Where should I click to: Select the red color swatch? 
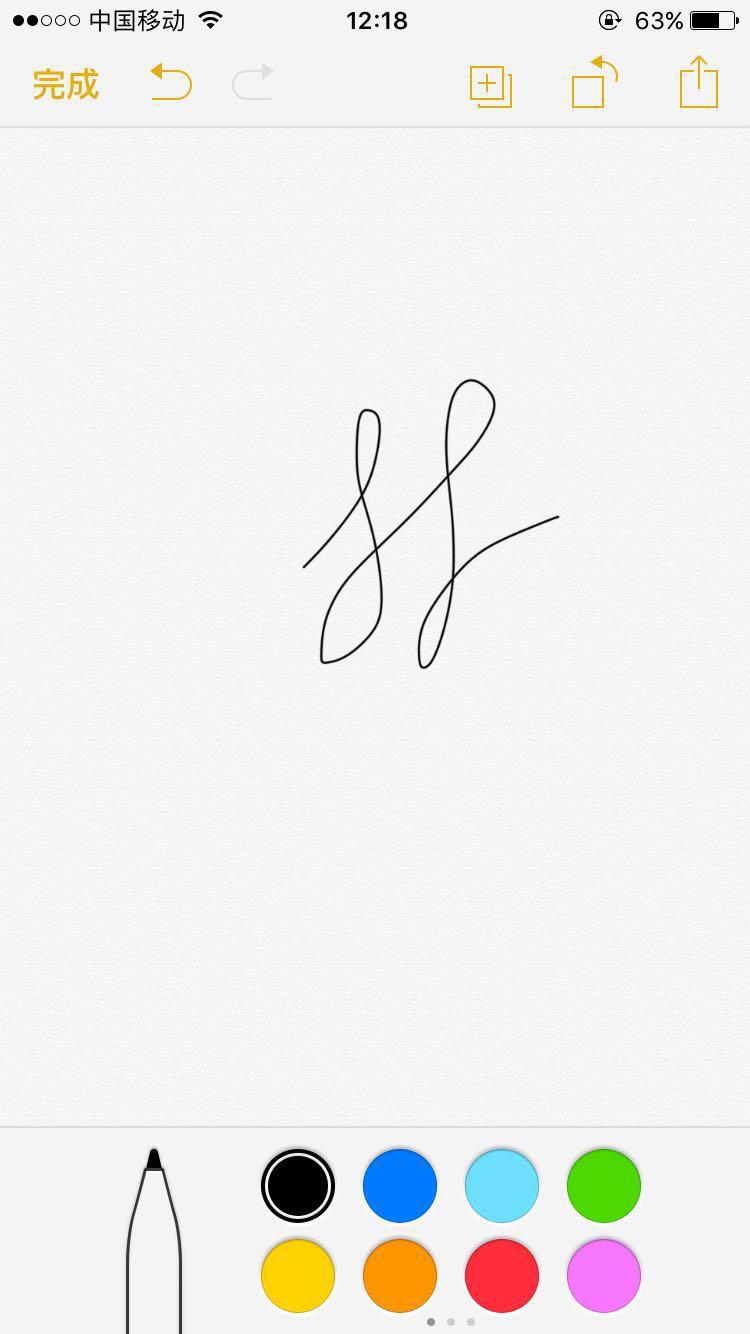[x=502, y=1276]
